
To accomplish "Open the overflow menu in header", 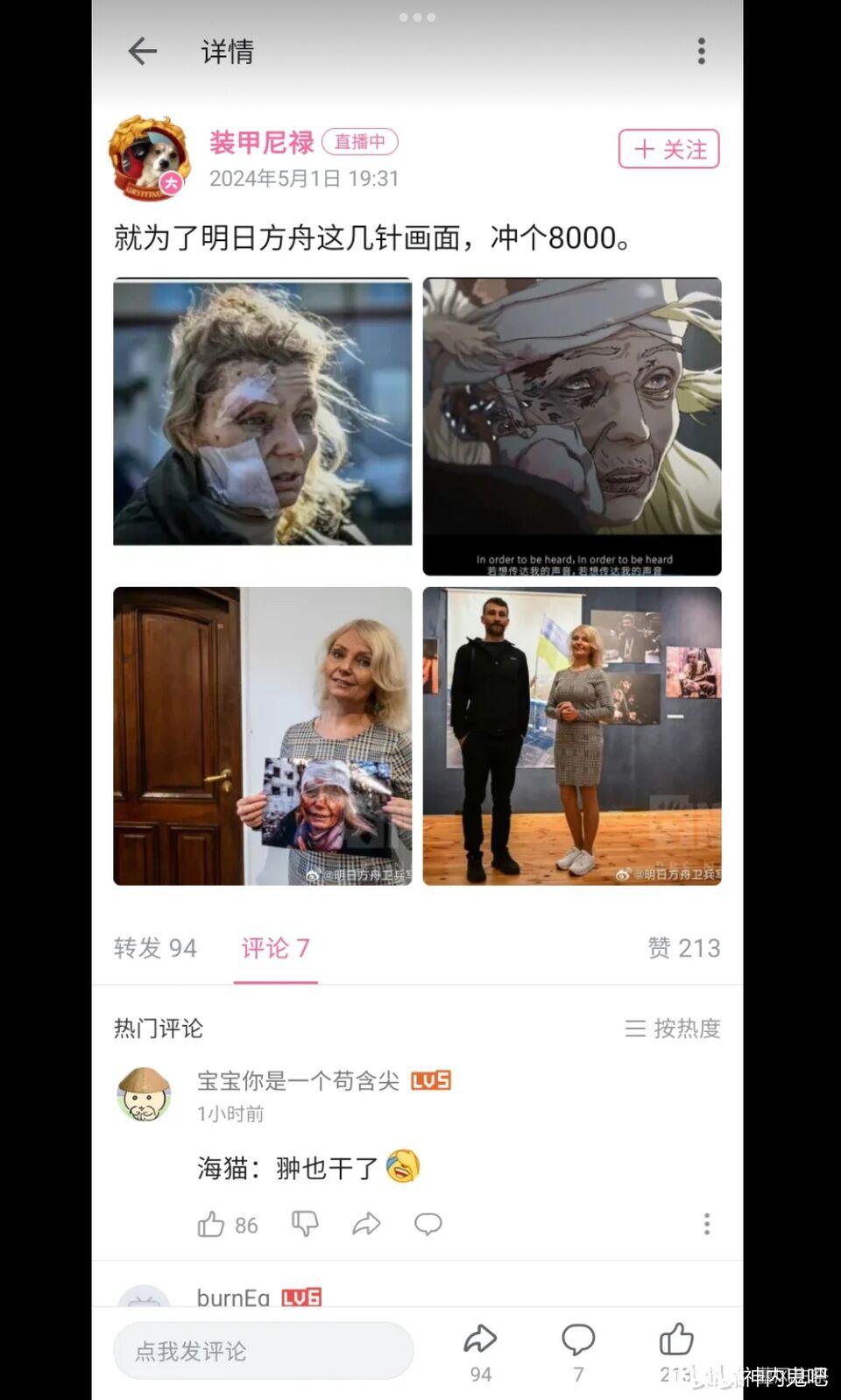I will click(x=701, y=51).
